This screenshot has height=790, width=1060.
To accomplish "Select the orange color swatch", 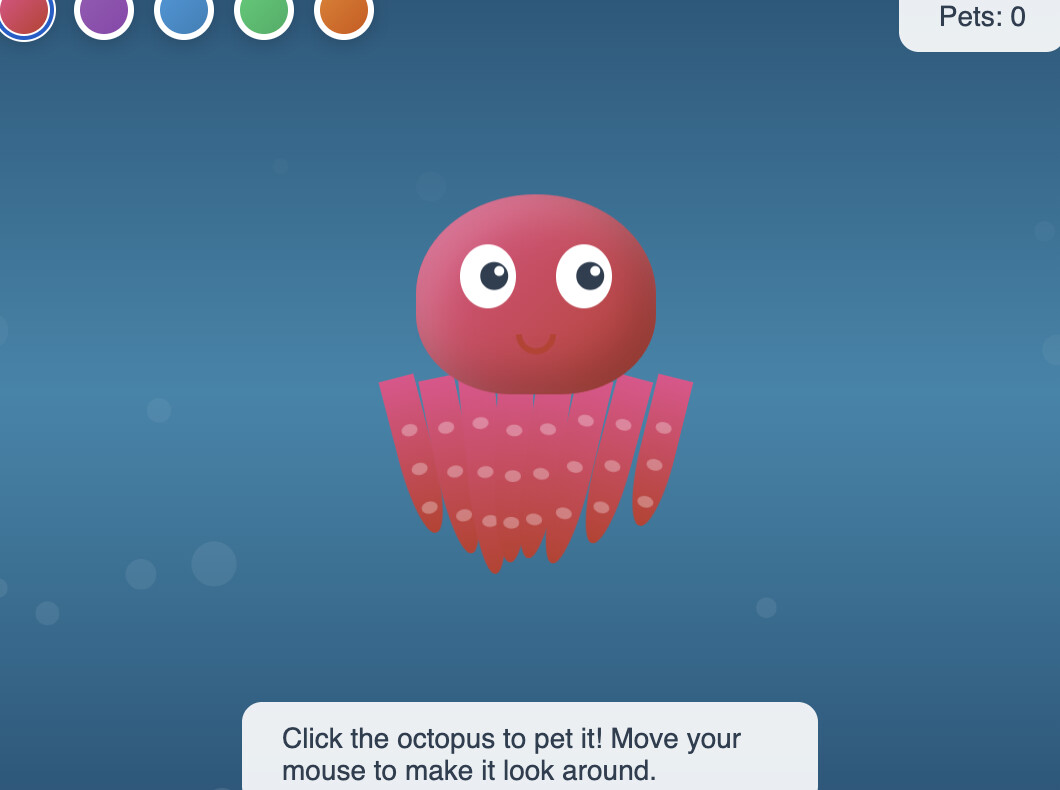I will coord(344,12).
